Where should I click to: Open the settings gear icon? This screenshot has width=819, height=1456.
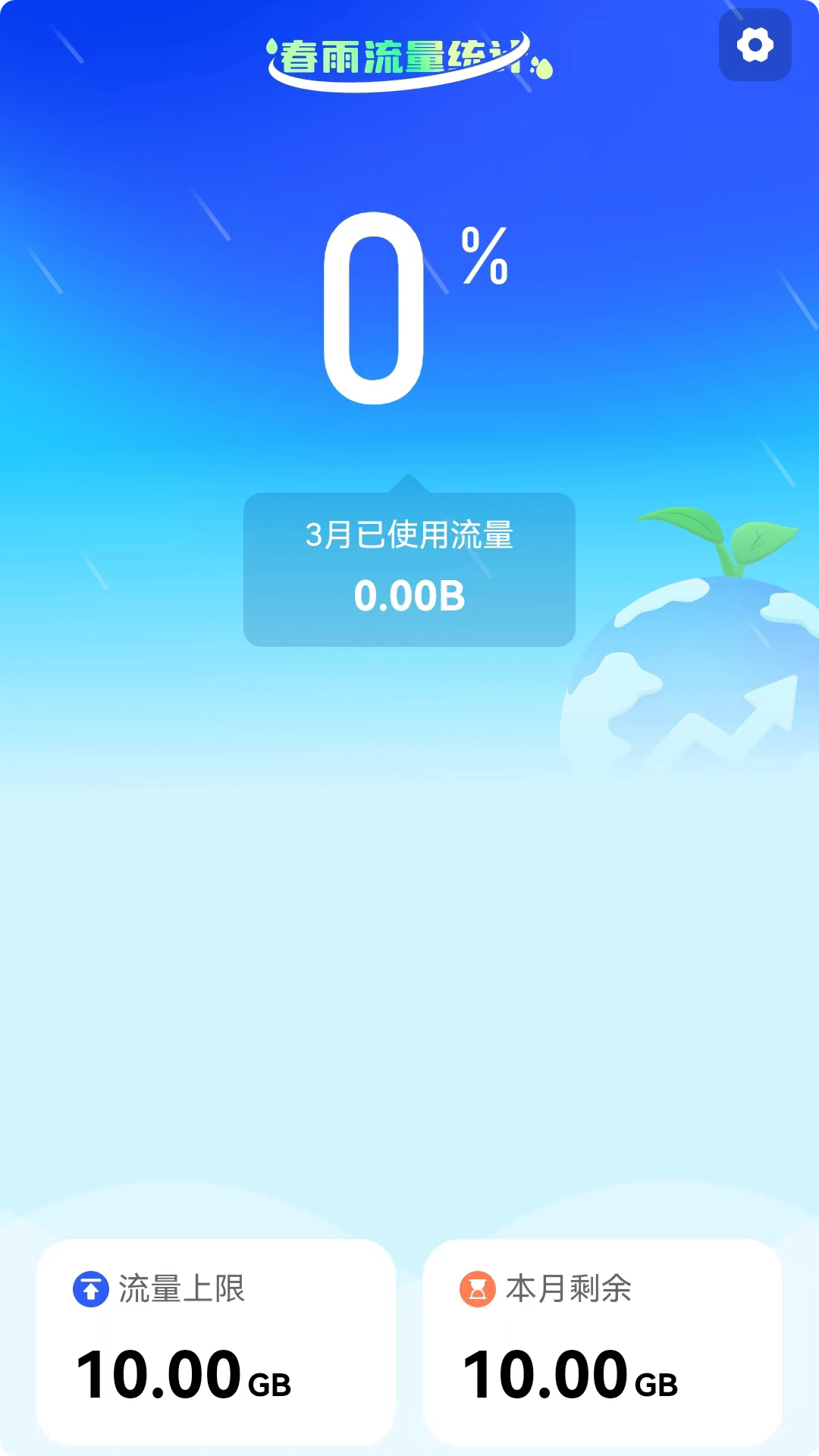click(755, 45)
